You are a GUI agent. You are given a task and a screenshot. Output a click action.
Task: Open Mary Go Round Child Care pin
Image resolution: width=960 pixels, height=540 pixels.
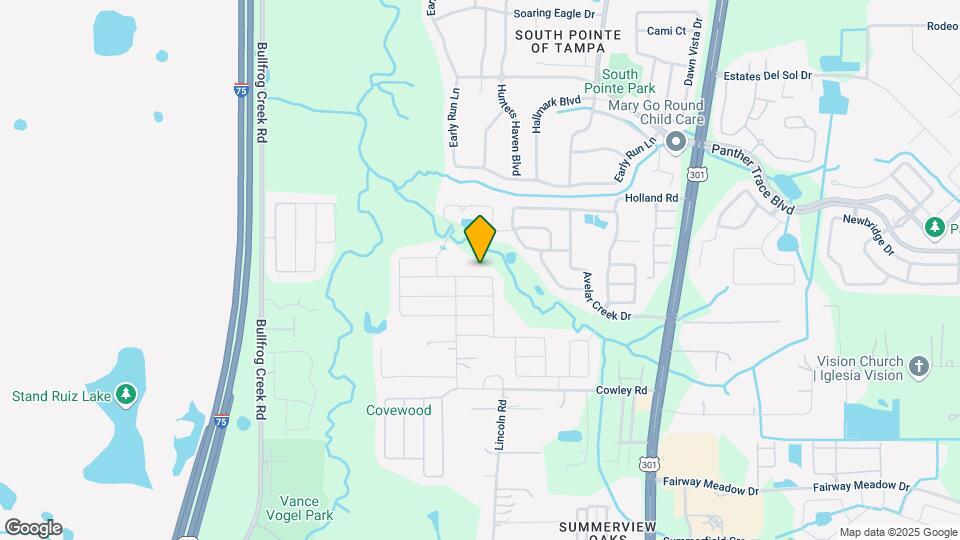click(676, 142)
